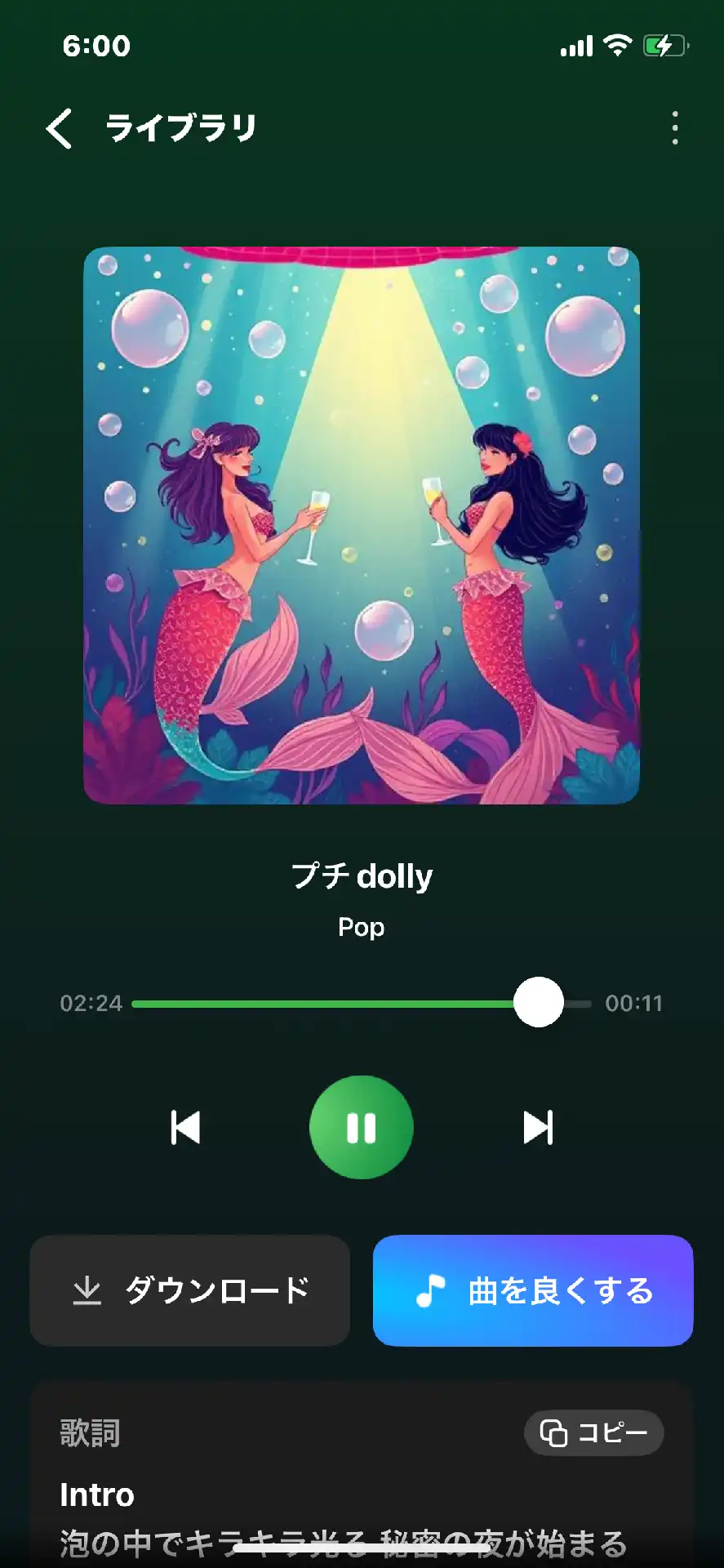Copy lyrics with the コピー button
724x1568 pixels.
click(593, 1432)
